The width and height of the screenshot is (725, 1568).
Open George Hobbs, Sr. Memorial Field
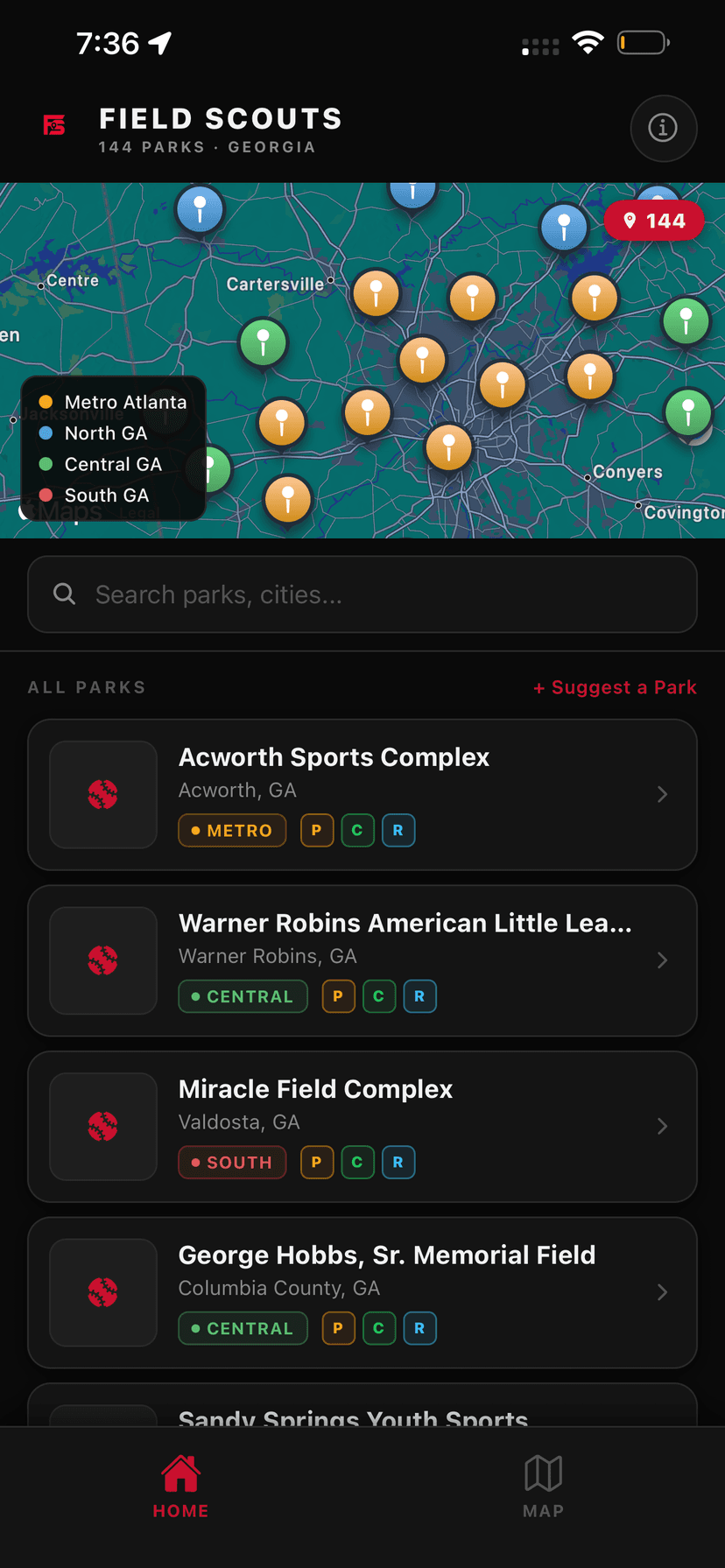coord(362,1292)
